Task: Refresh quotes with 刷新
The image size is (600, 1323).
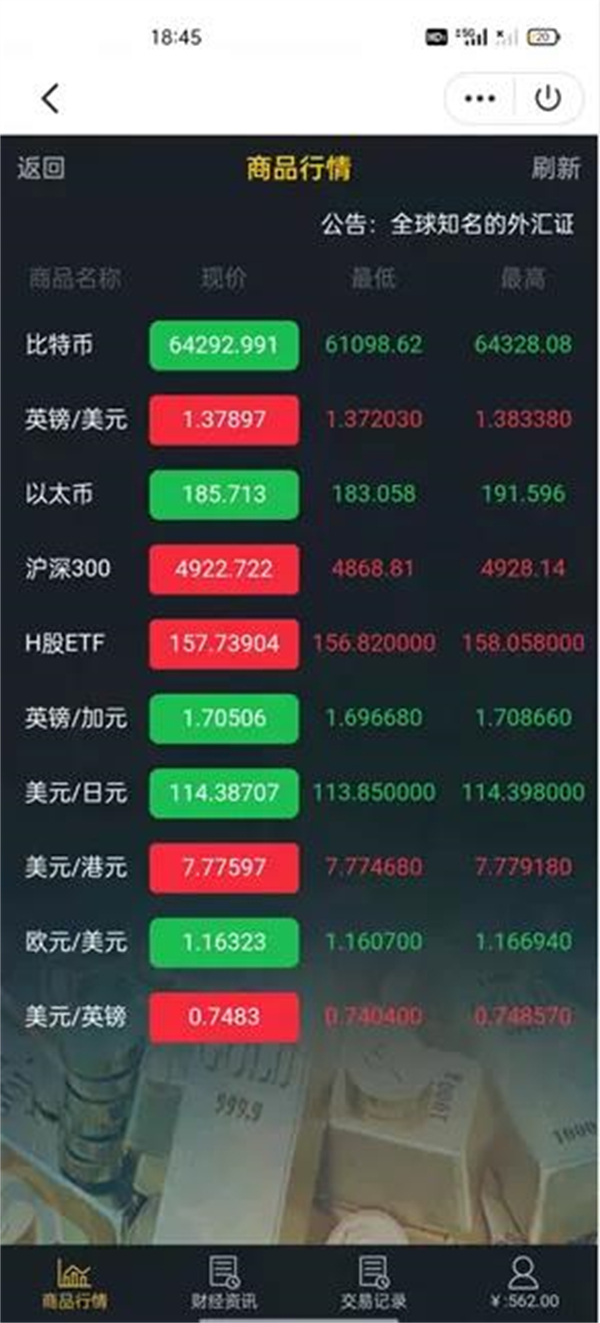Action: [556, 168]
